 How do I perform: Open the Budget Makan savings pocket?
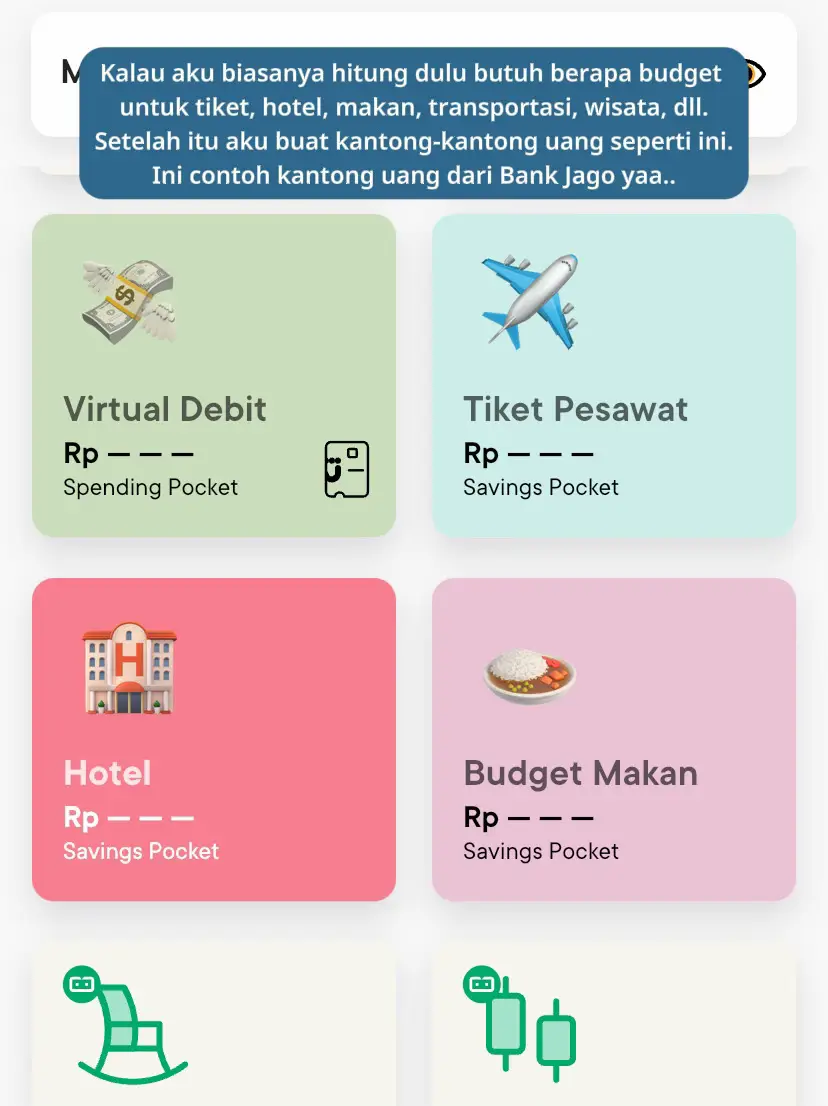coord(613,739)
